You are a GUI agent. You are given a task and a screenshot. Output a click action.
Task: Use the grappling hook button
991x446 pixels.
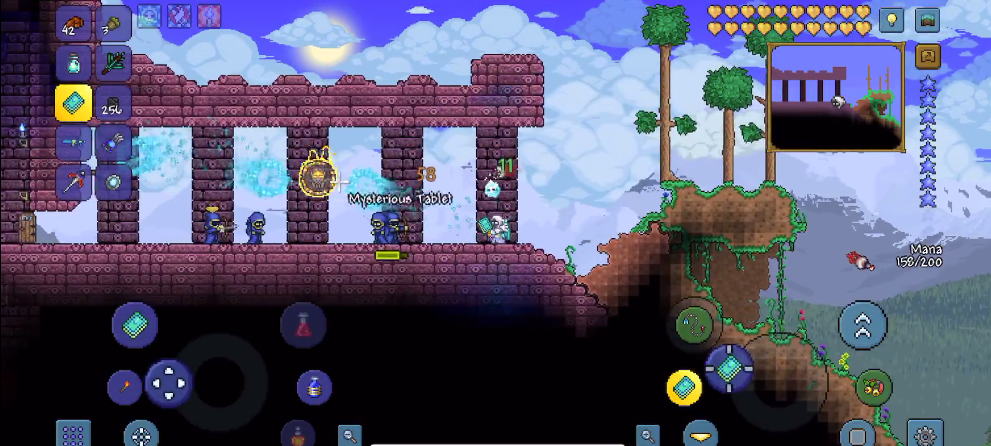[x=692, y=324]
